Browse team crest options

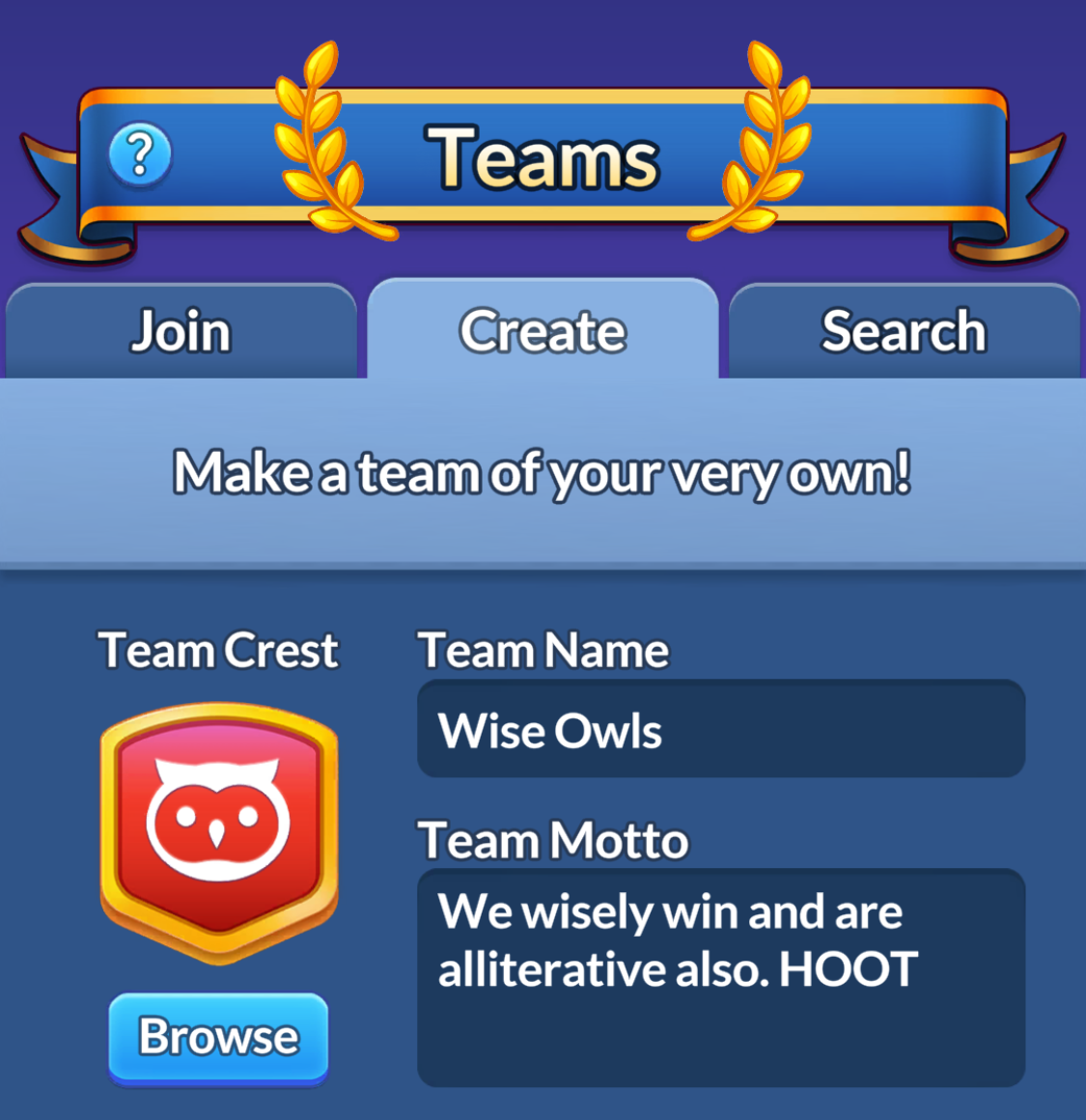218,1037
